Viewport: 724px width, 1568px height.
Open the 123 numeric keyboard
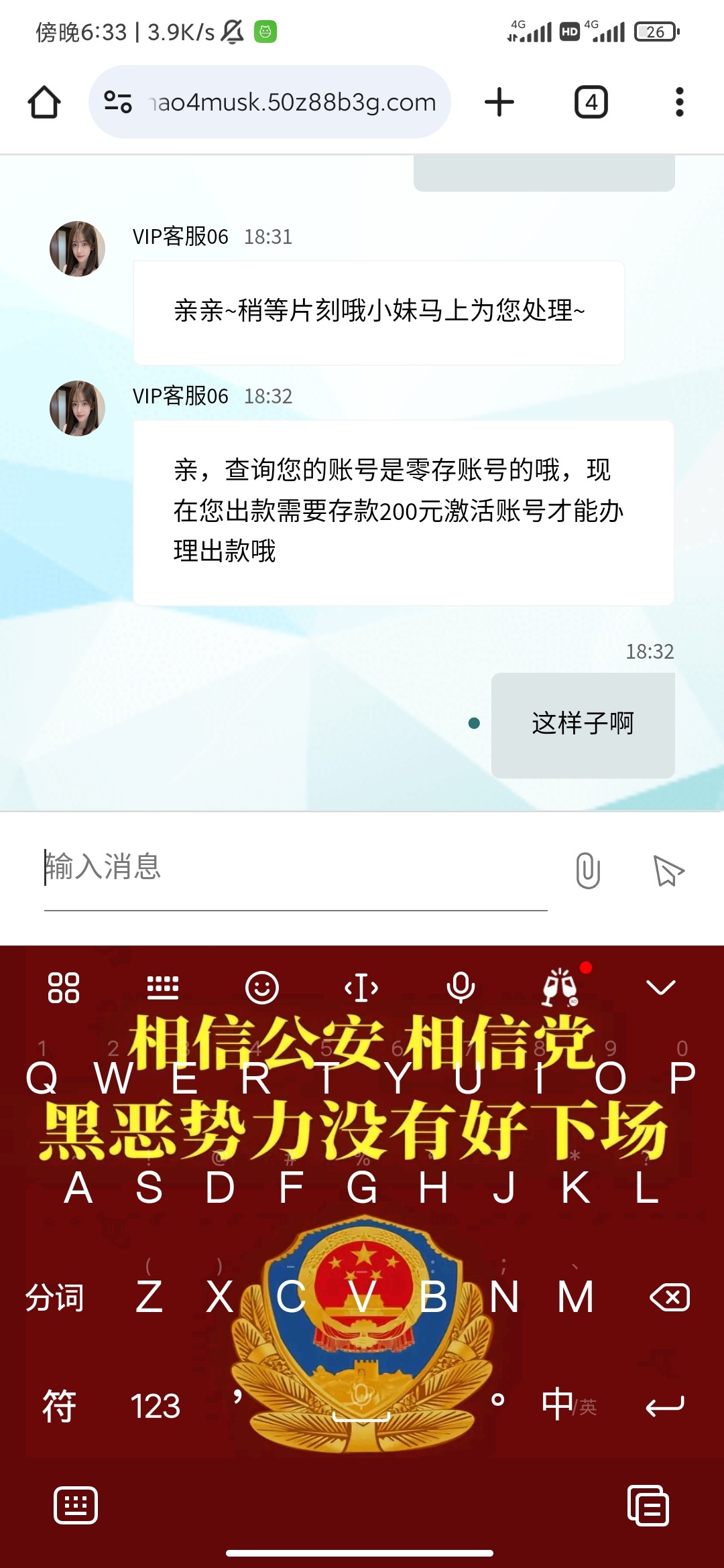155,1406
